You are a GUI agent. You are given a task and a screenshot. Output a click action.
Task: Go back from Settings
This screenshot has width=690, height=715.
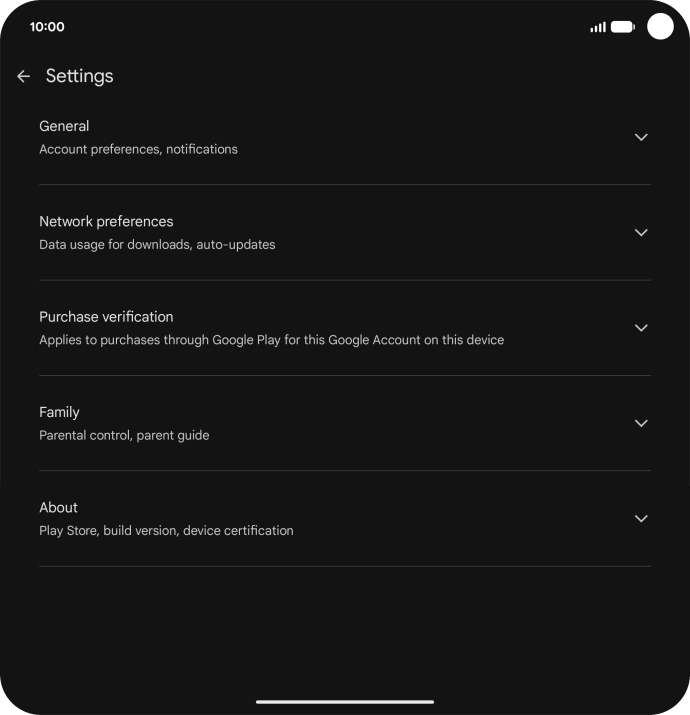click(24, 76)
